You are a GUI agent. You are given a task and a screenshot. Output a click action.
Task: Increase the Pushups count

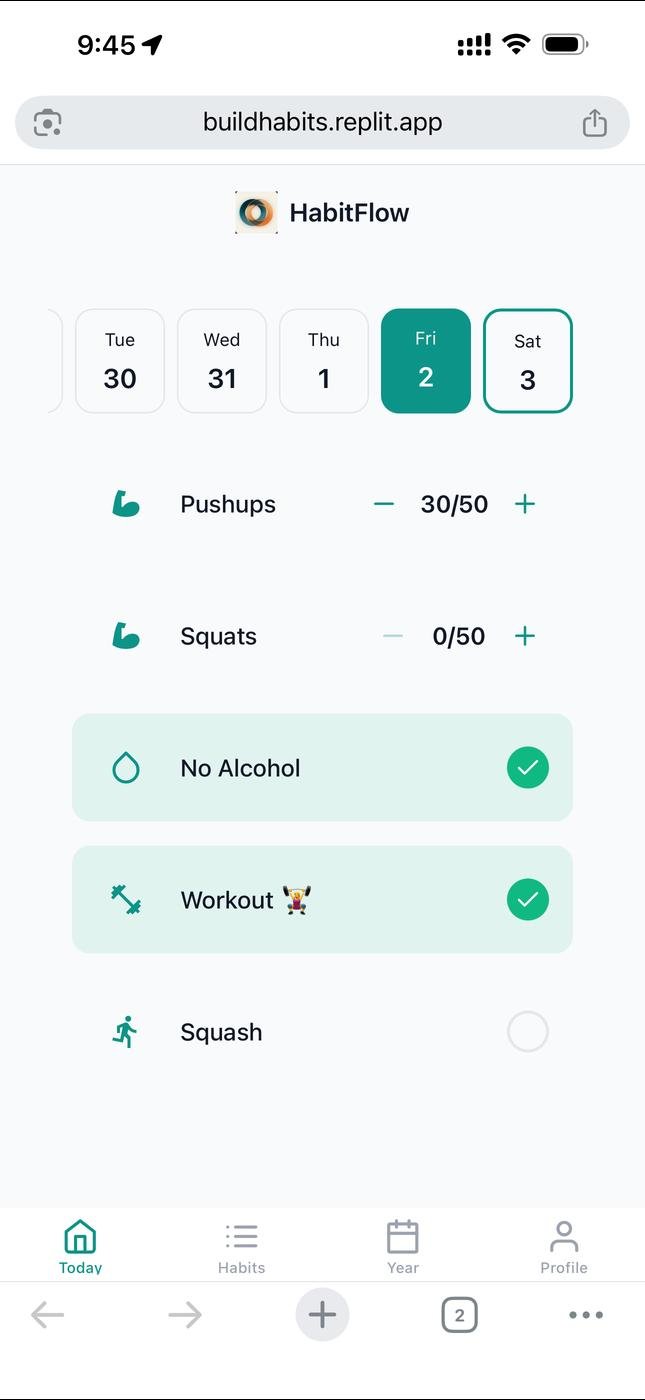click(x=524, y=504)
